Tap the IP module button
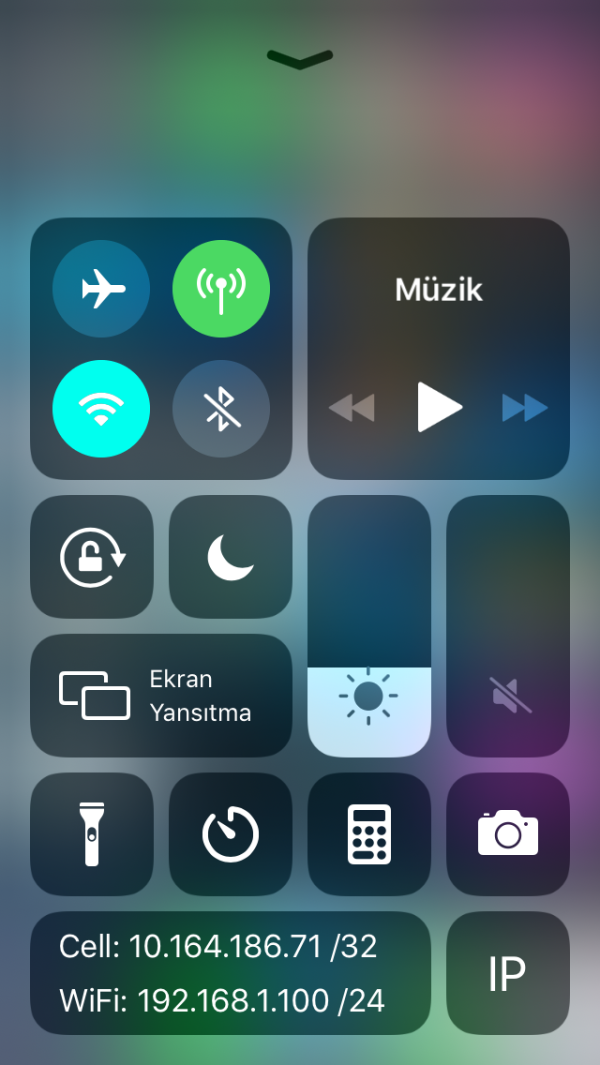600x1065 pixels. 508,973
